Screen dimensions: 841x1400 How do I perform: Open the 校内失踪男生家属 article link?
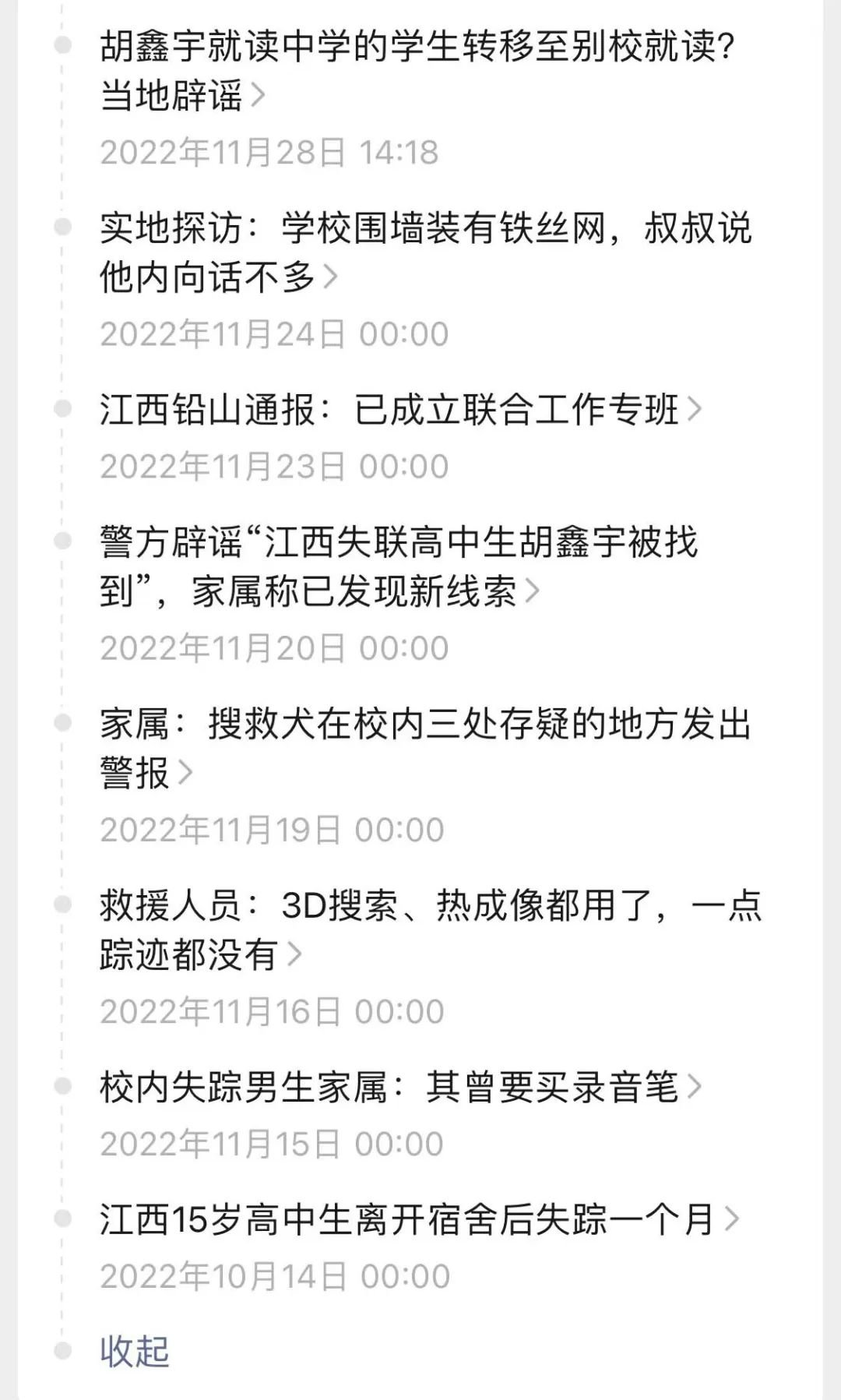[389, 1085]
